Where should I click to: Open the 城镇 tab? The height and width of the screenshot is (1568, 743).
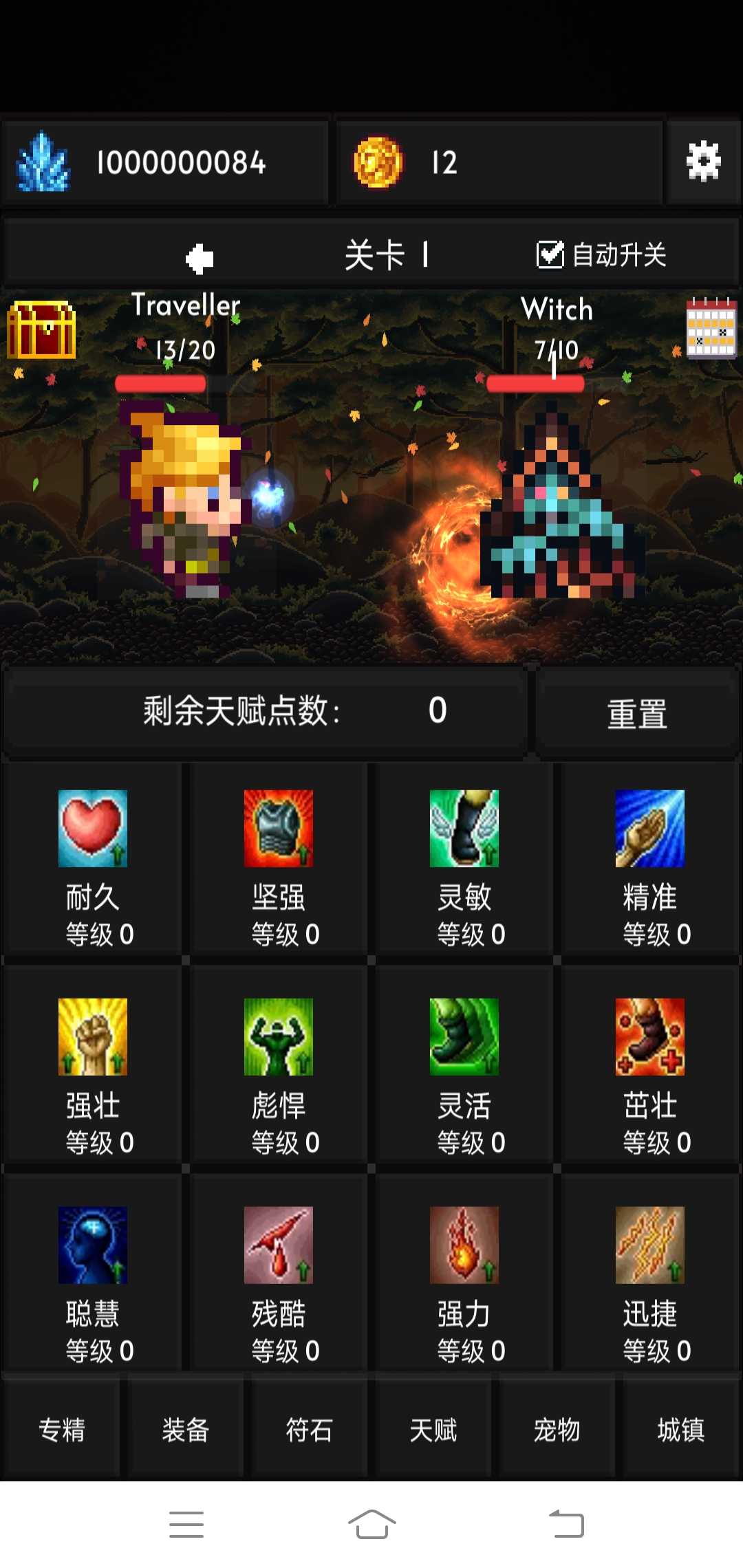click(x=681, y=1430)
